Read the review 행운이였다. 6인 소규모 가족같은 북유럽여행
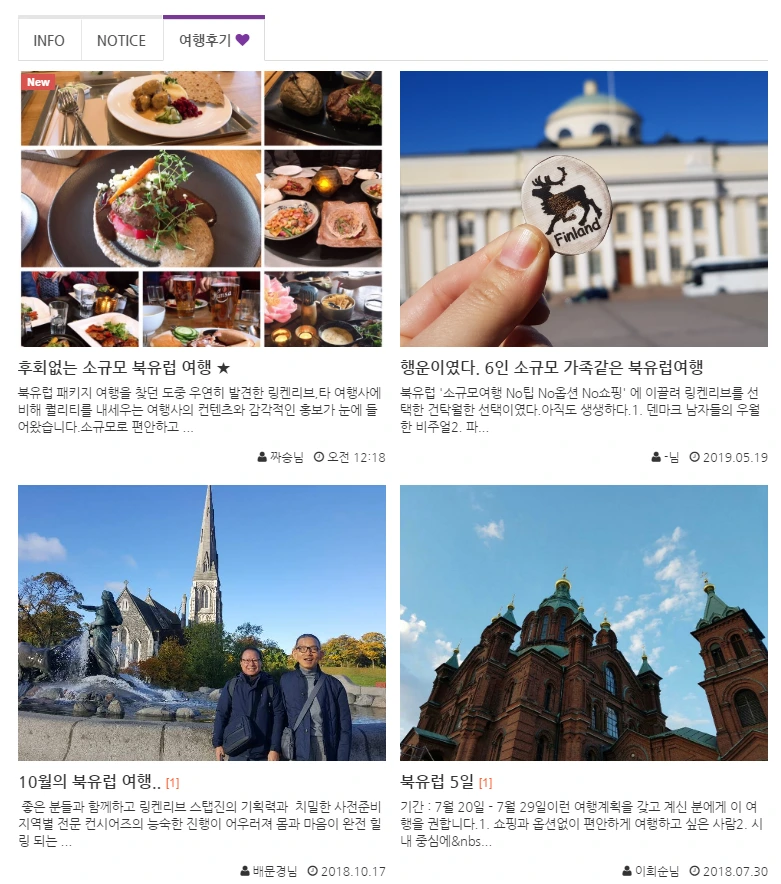The image size is (781, 884). [551, 367]
